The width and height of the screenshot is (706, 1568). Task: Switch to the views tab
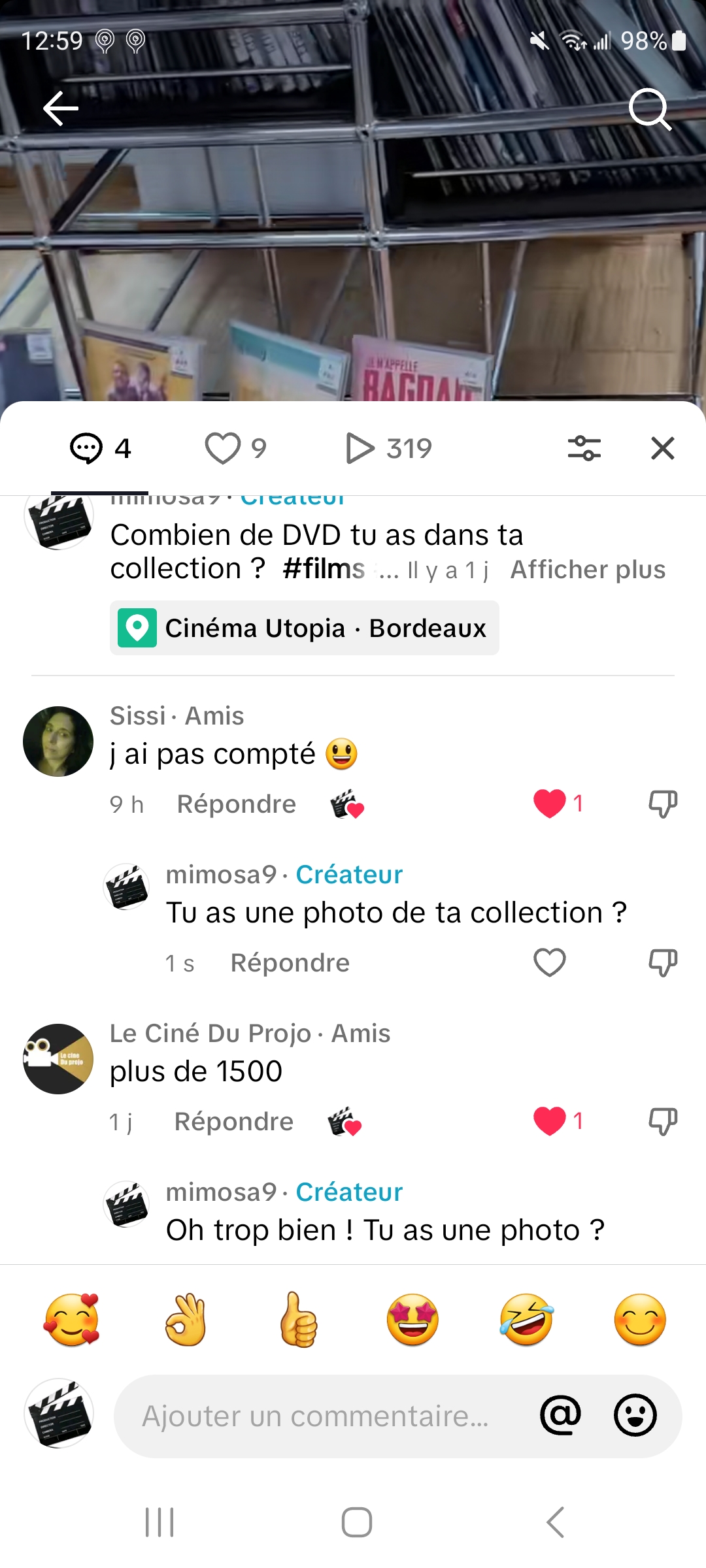pos(389,449)
